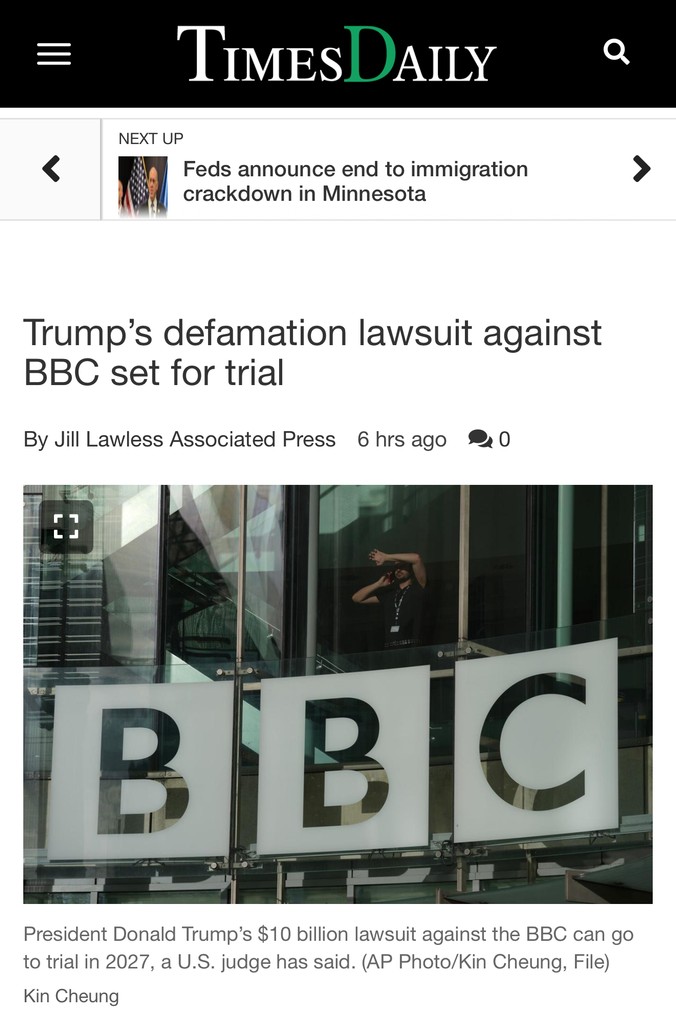Screen dimensions: 676x1024
Task: Open the article comments
Action: tap(489, 439)
